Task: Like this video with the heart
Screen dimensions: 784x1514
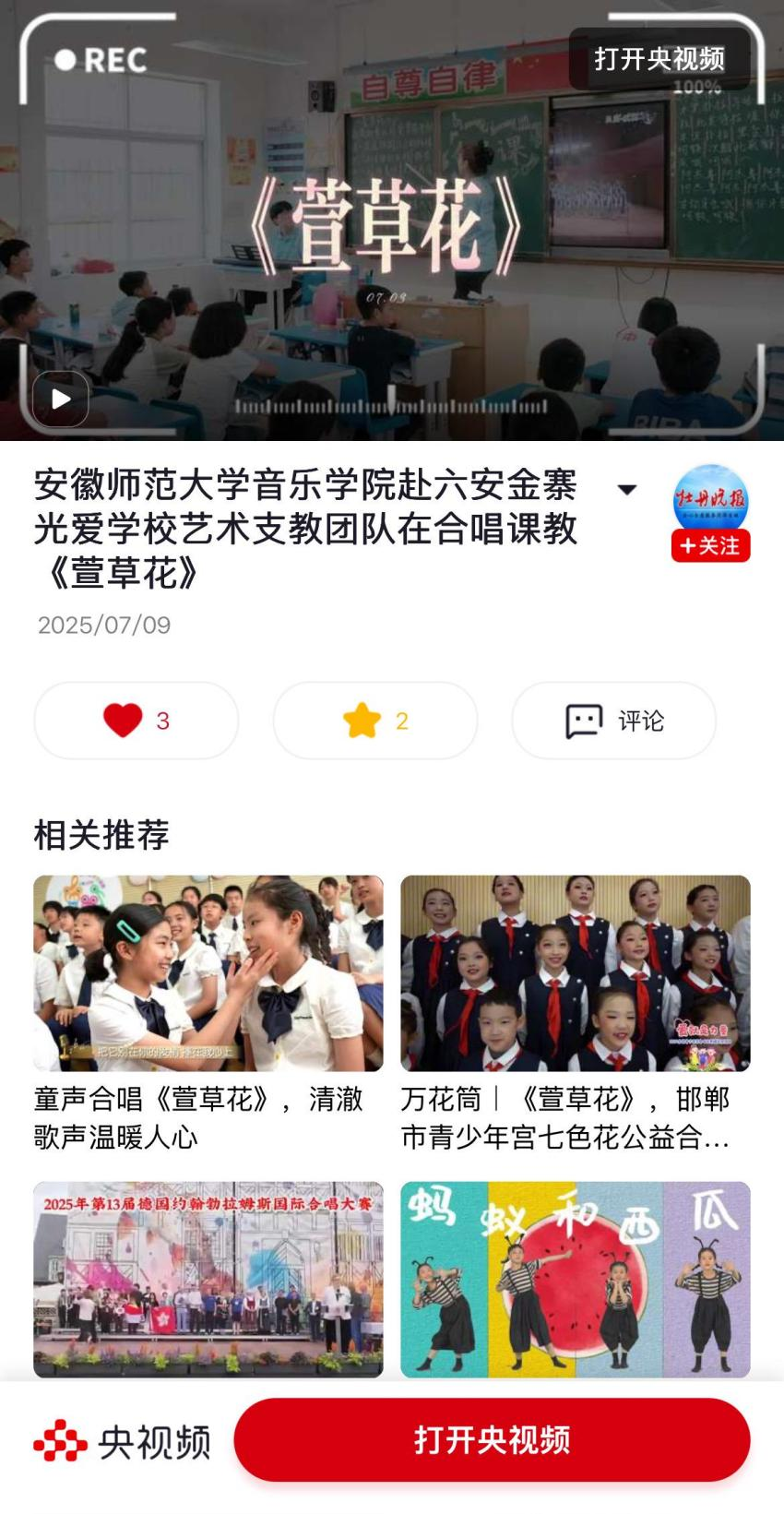Action: (137, 721)
